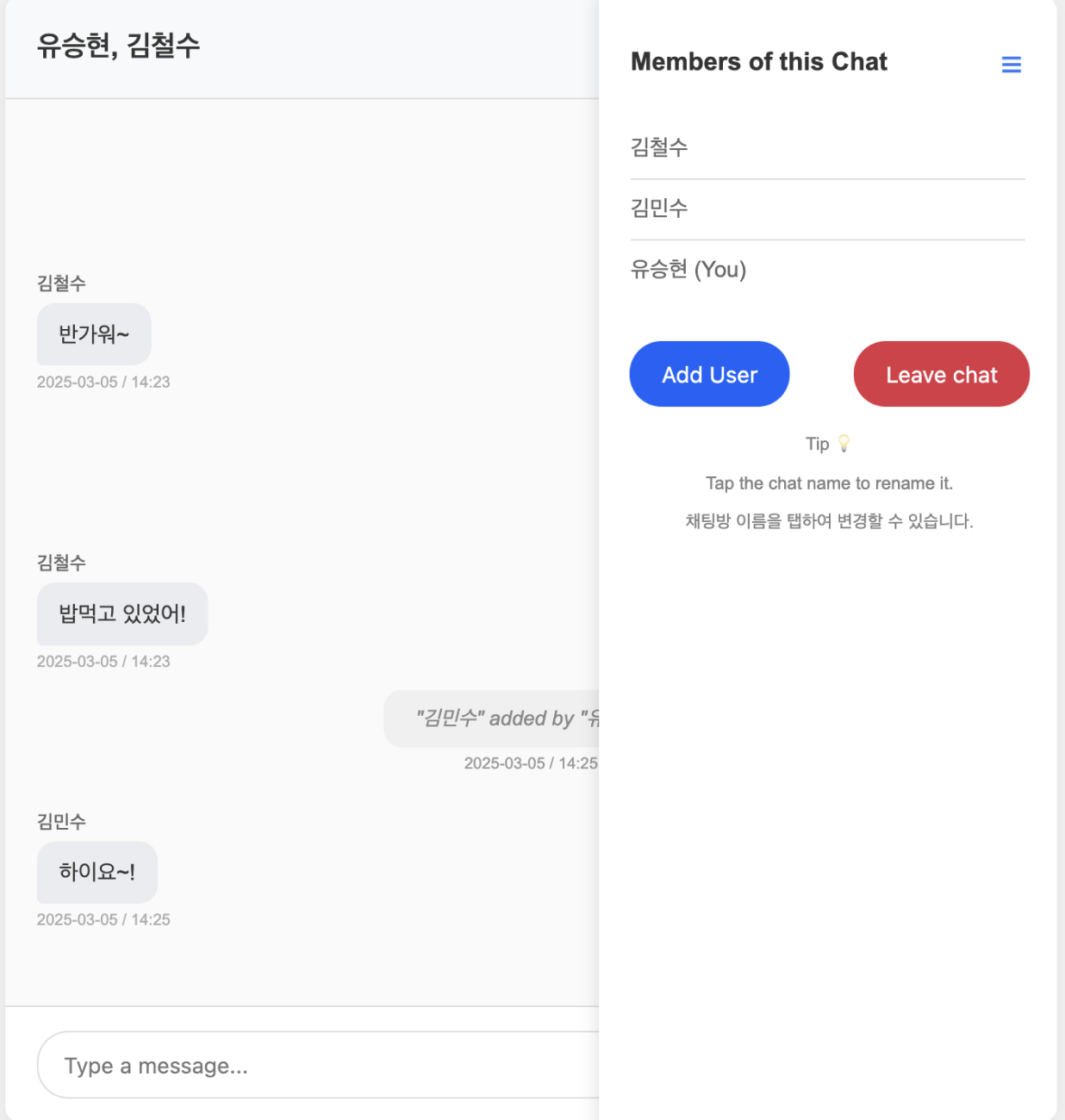The width and height of the screenshot is (1065, 1120).
Task: Rename the chat by tapping 유승현, 김철수
Action: click(119, 46)
